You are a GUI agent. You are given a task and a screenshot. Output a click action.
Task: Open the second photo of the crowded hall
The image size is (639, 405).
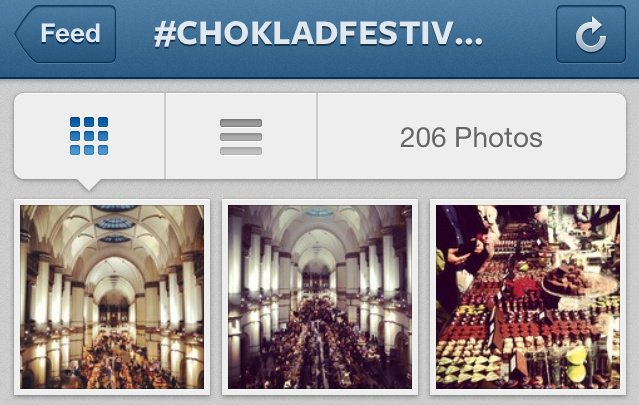(x=320, y=297)
